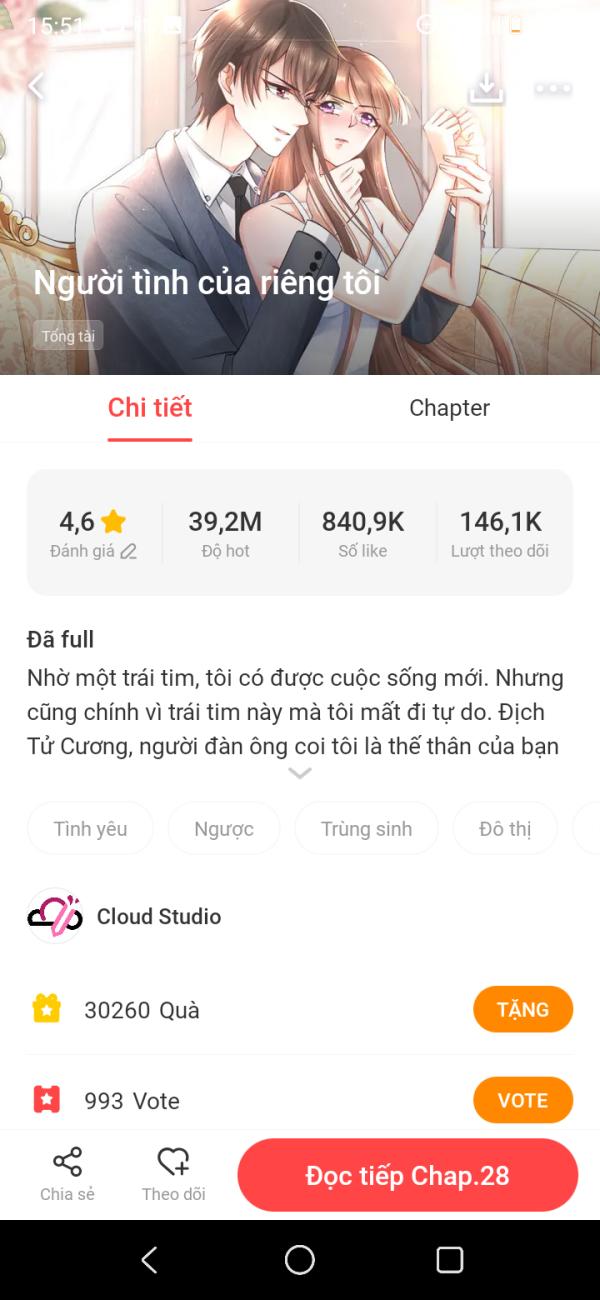Open the Trùng sinh genre chip

[x=366, y=828]
